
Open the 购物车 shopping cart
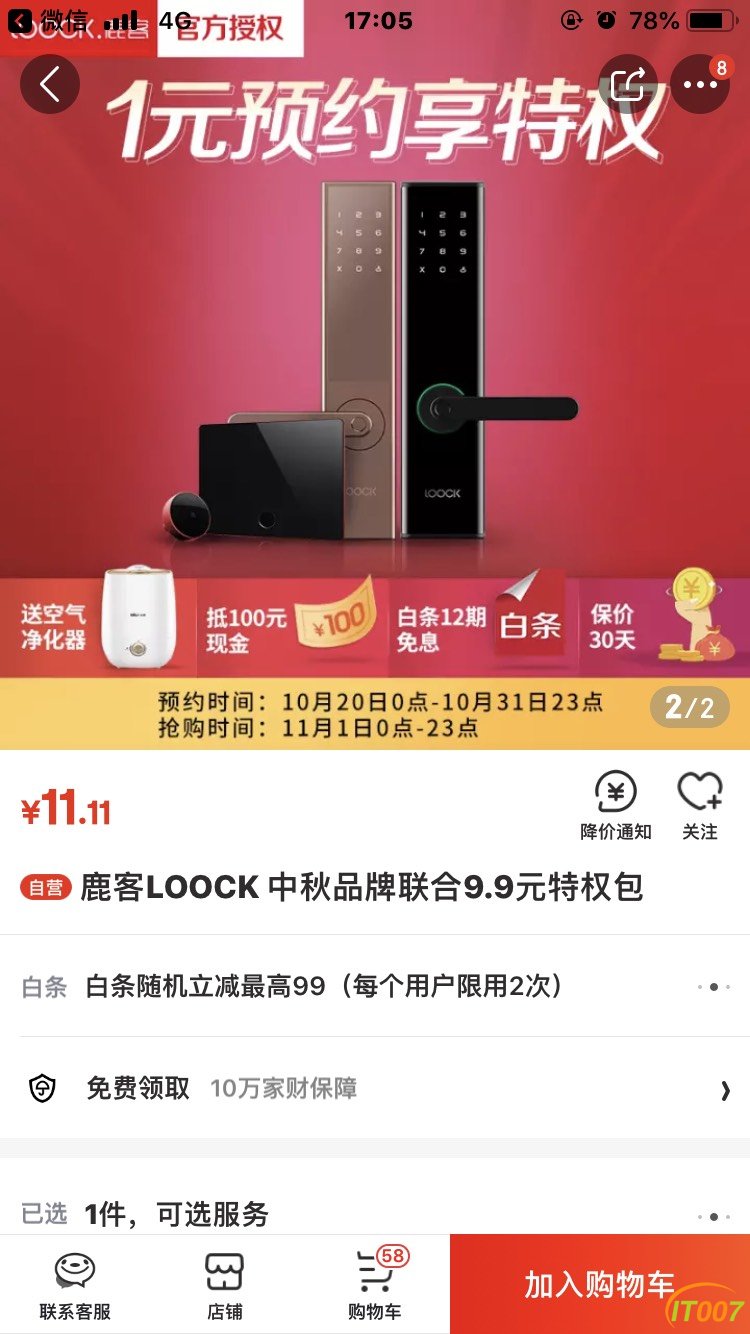click(375, 1284)
